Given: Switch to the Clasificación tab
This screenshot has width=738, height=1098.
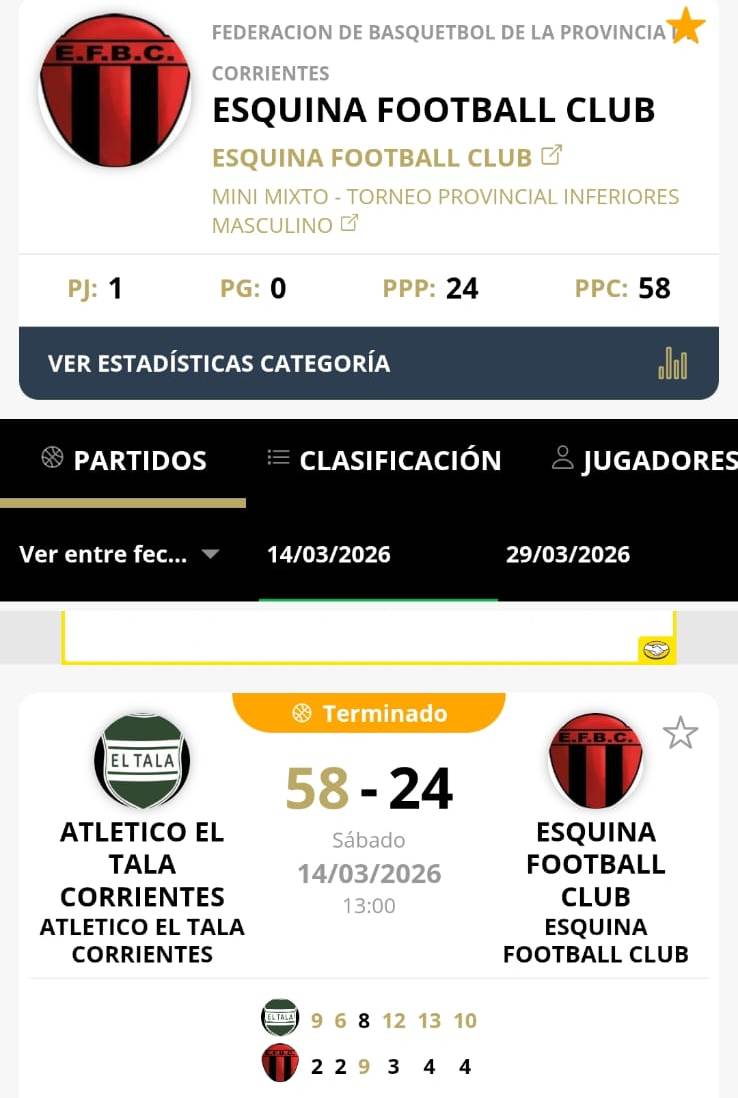Looking at the screenshot, I should [385, 460].
